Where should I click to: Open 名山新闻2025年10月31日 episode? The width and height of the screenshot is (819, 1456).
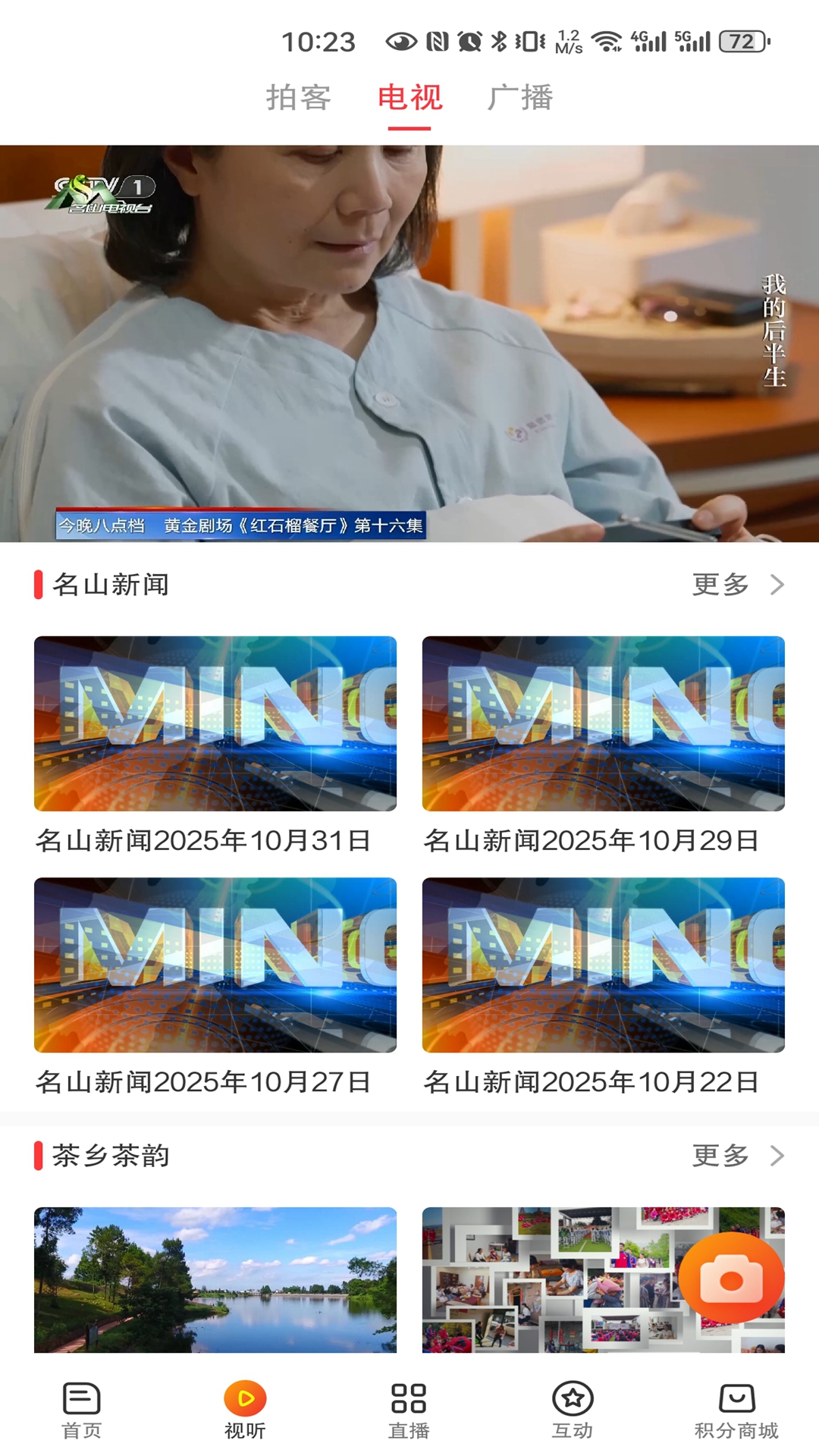pyautogui.click(x=214, y=723)
